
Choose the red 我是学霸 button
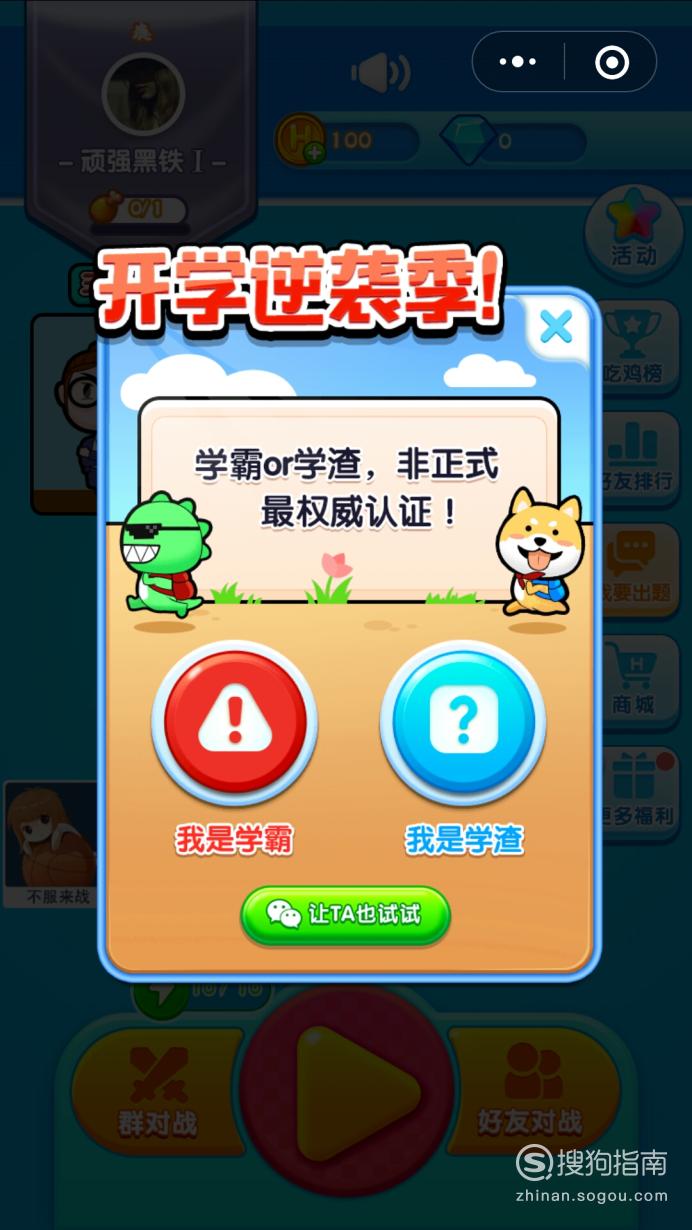[235, 722]
